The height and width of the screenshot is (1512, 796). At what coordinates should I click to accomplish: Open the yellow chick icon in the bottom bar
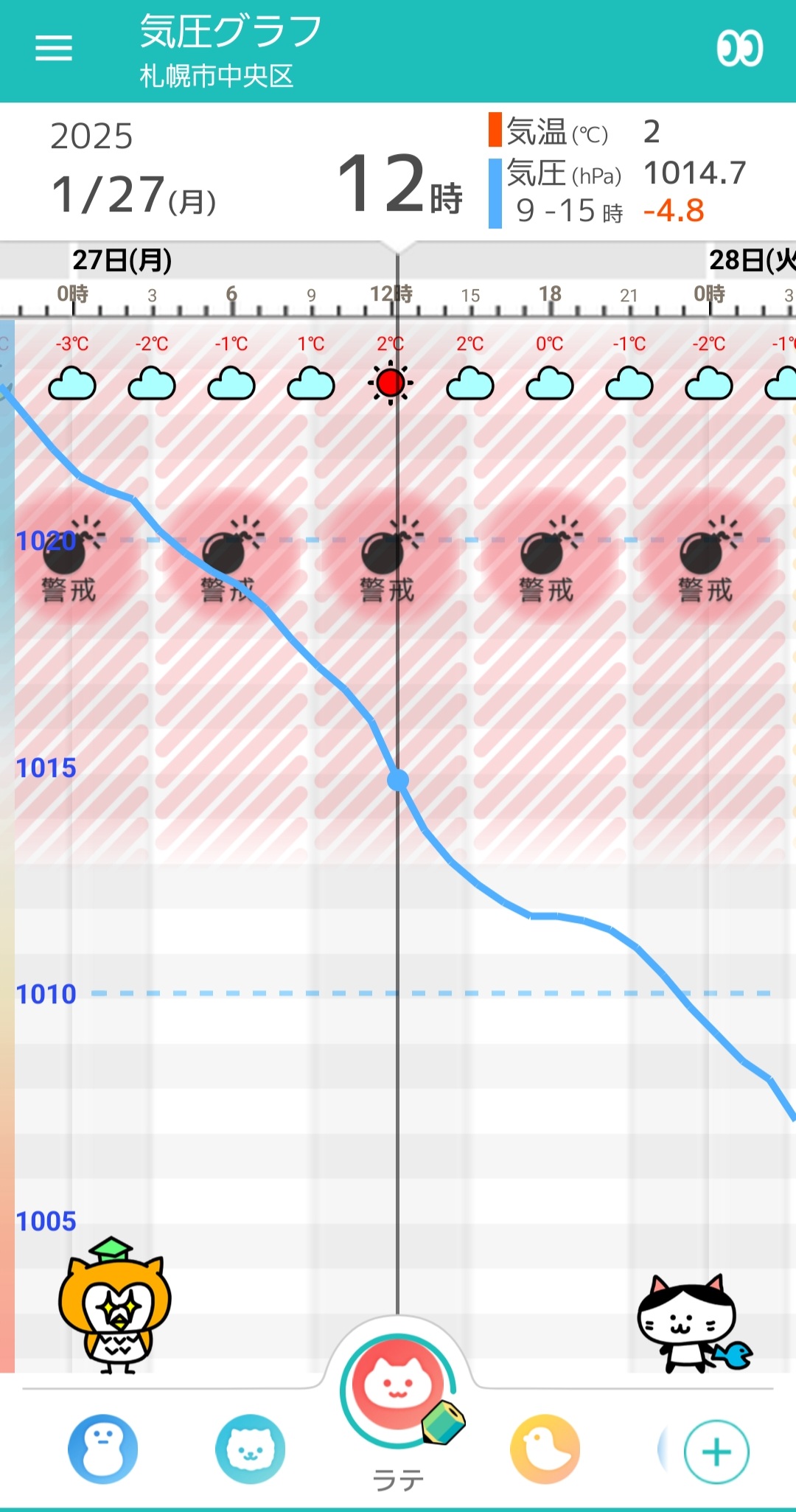coord(545,1449)
